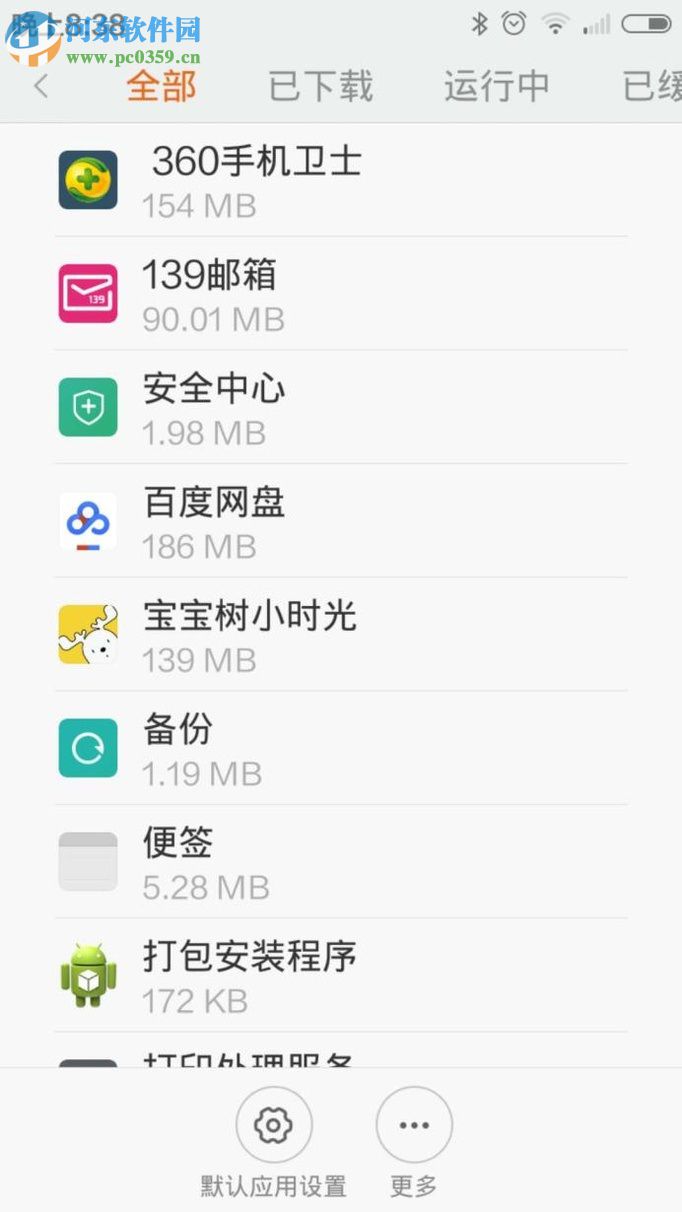The image size is (682, 1212).
Task: Open 百度网盘 app details
Action: (340, 521)
